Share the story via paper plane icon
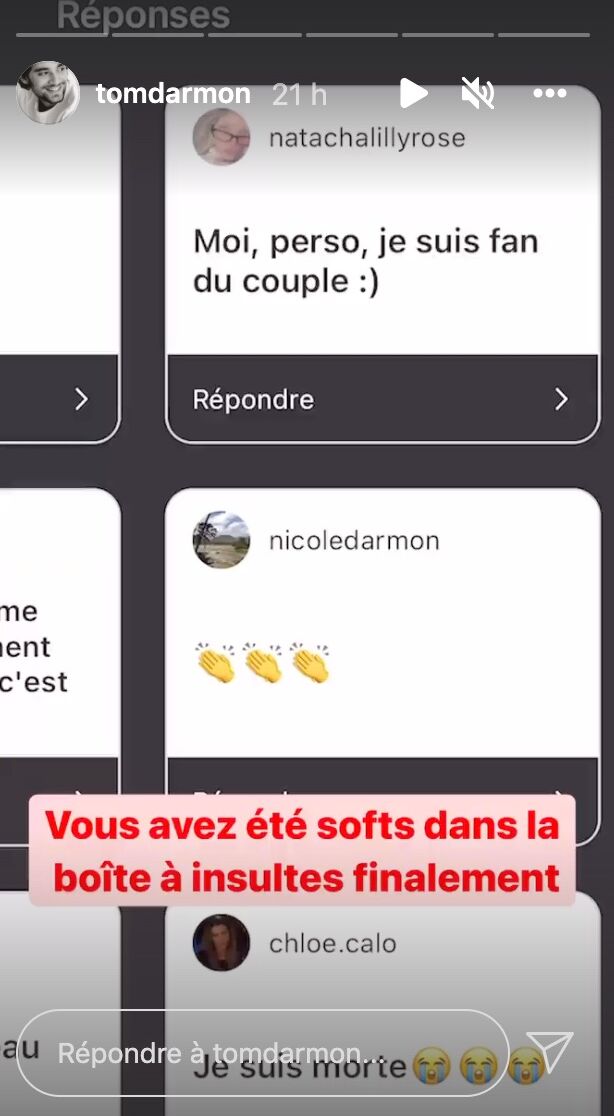 click(548, 1052)
